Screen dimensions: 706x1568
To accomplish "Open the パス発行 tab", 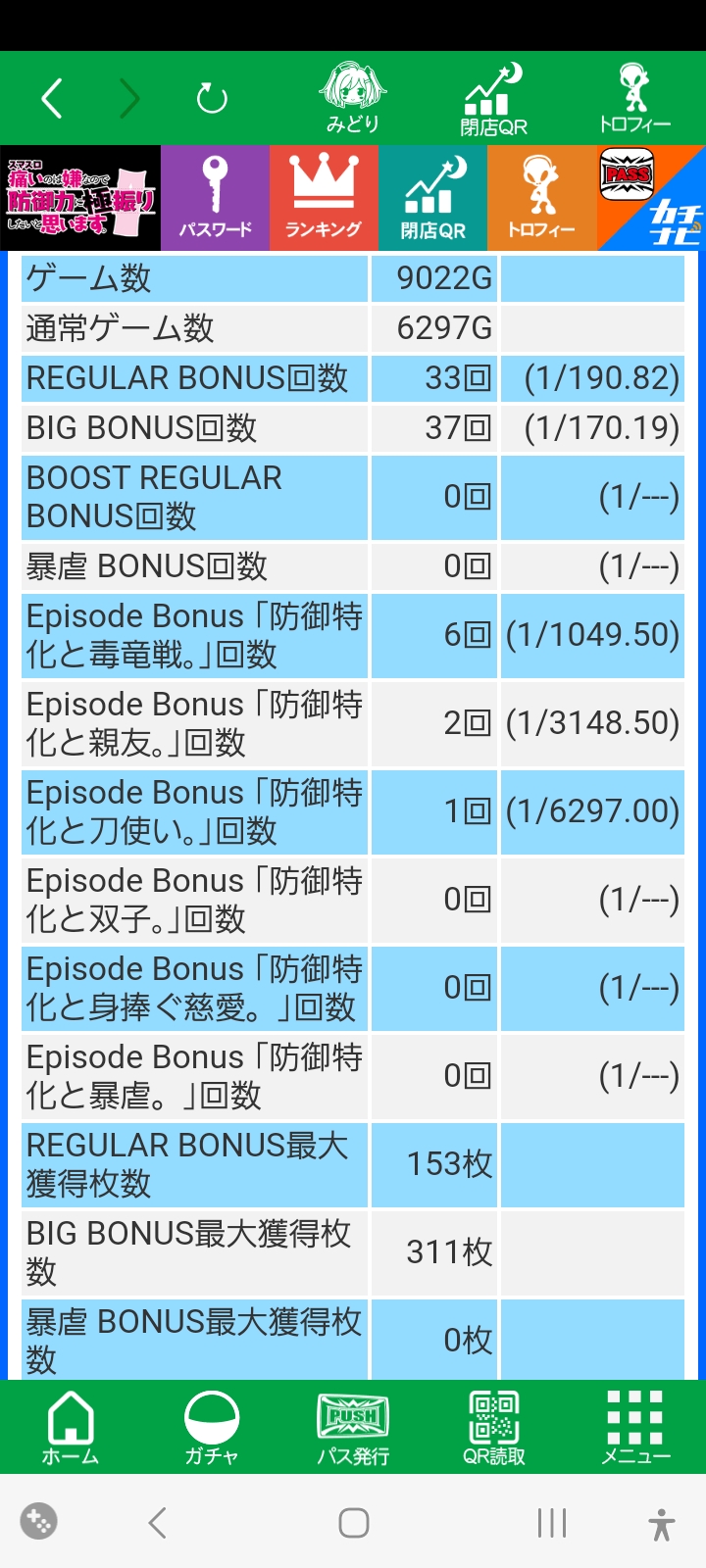I will [353, 1428].
